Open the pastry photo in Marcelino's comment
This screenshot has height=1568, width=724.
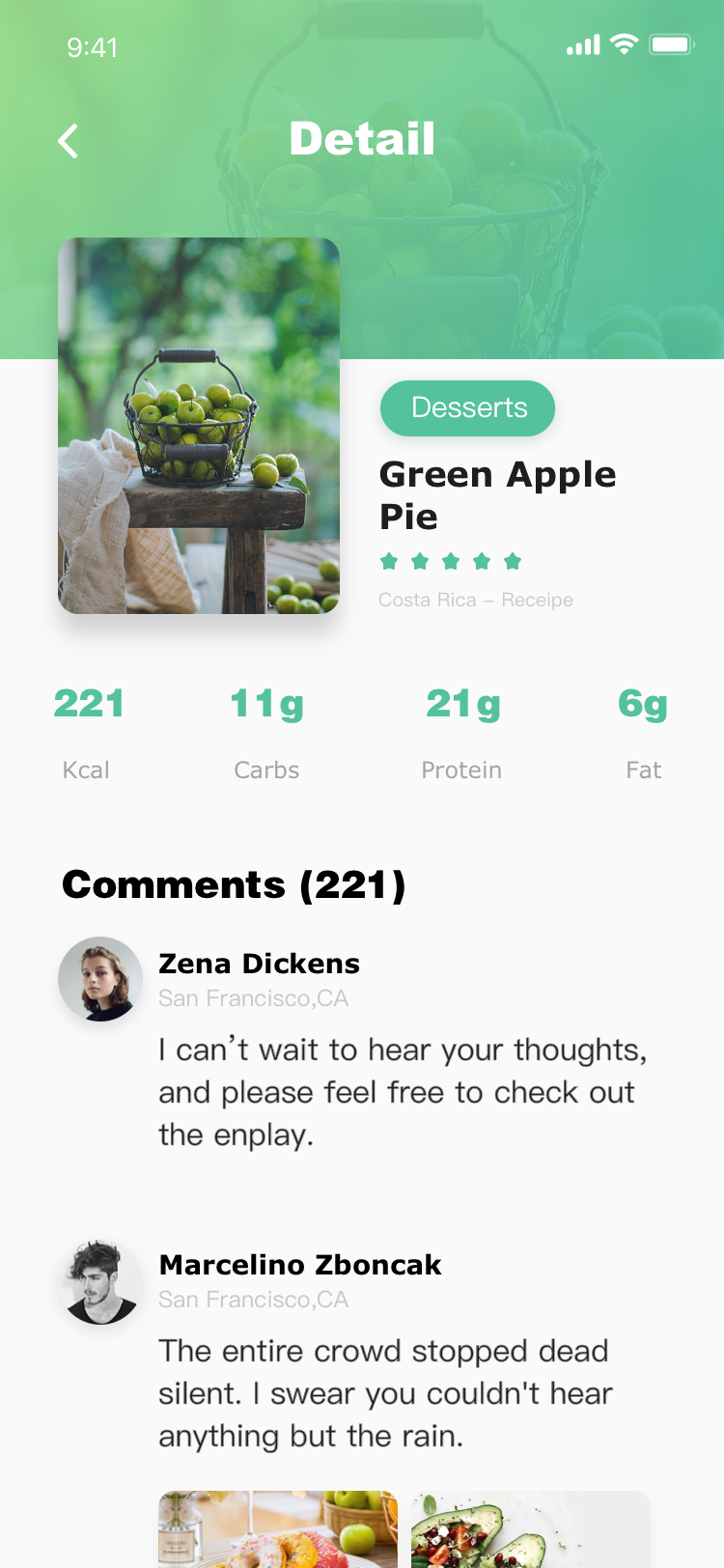point(278,1529)
